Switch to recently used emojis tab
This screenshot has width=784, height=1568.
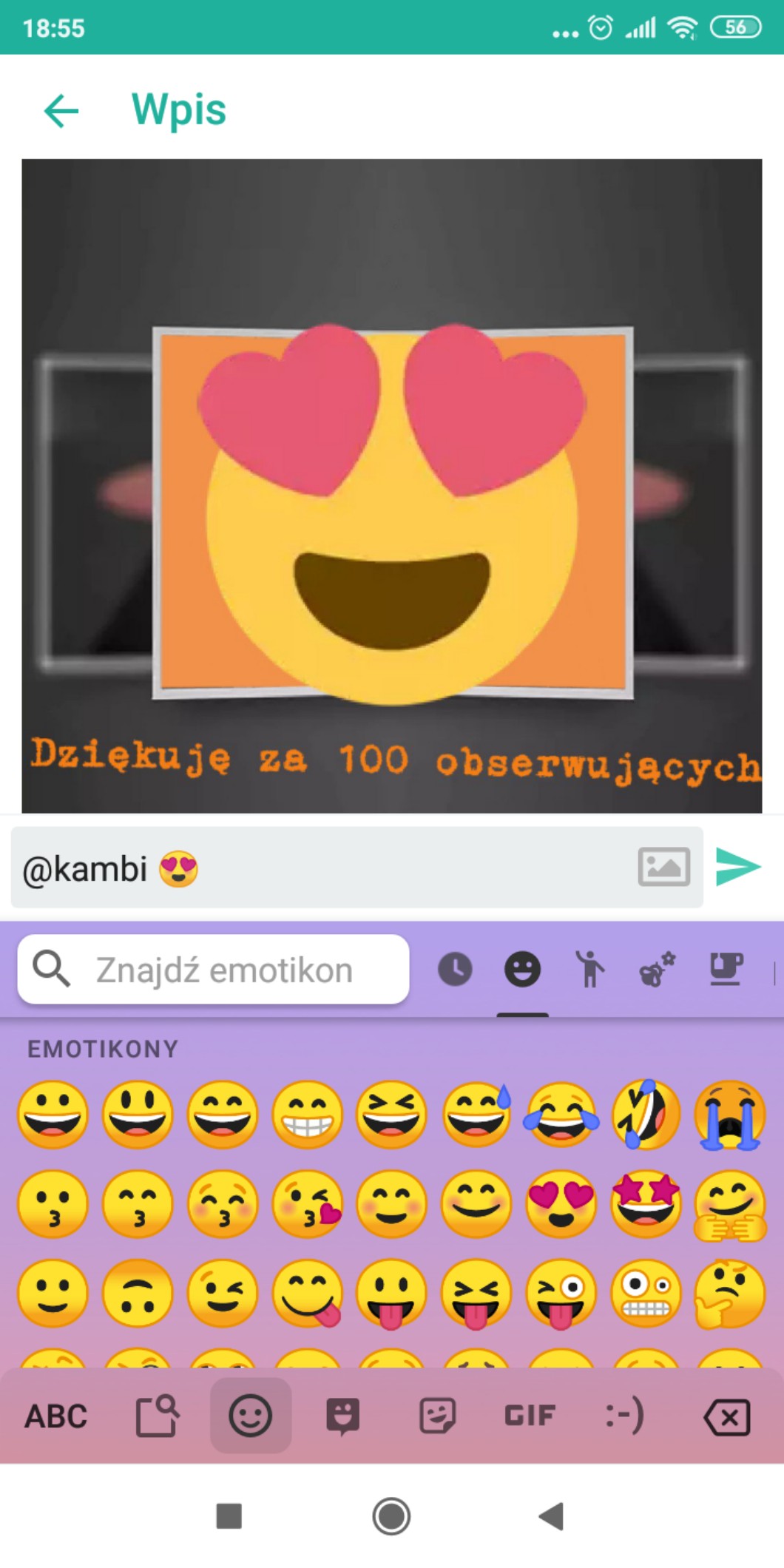point(455,970)
